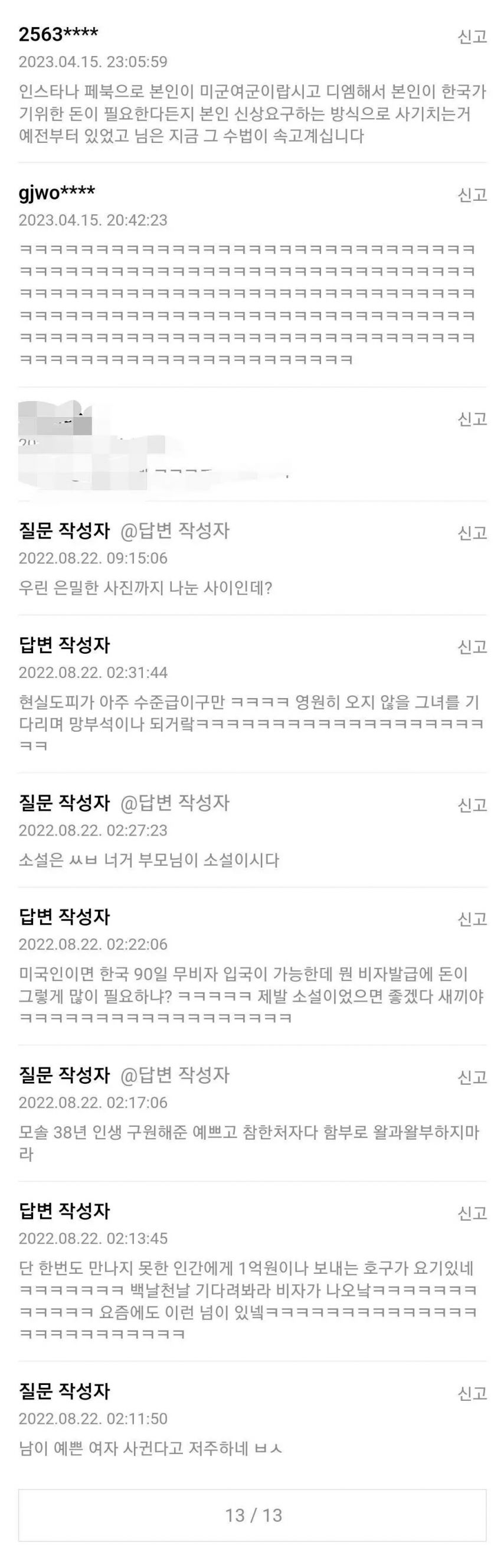Tap the 13 / 13 comment page button
Viewport: 504px width, 1568px height.
pyautogui.click(x=253, y=1515)
